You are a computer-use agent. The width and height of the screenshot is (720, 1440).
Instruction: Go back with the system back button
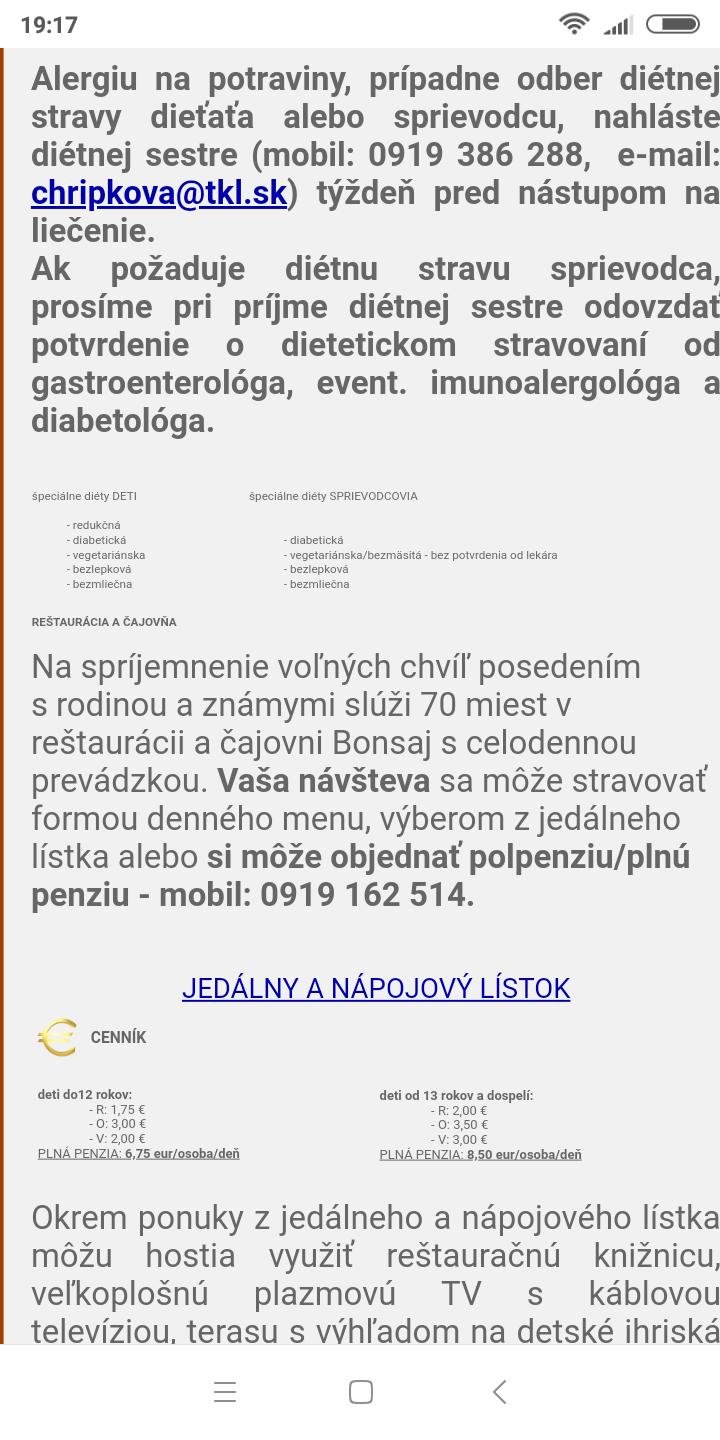pos(499,1391)
